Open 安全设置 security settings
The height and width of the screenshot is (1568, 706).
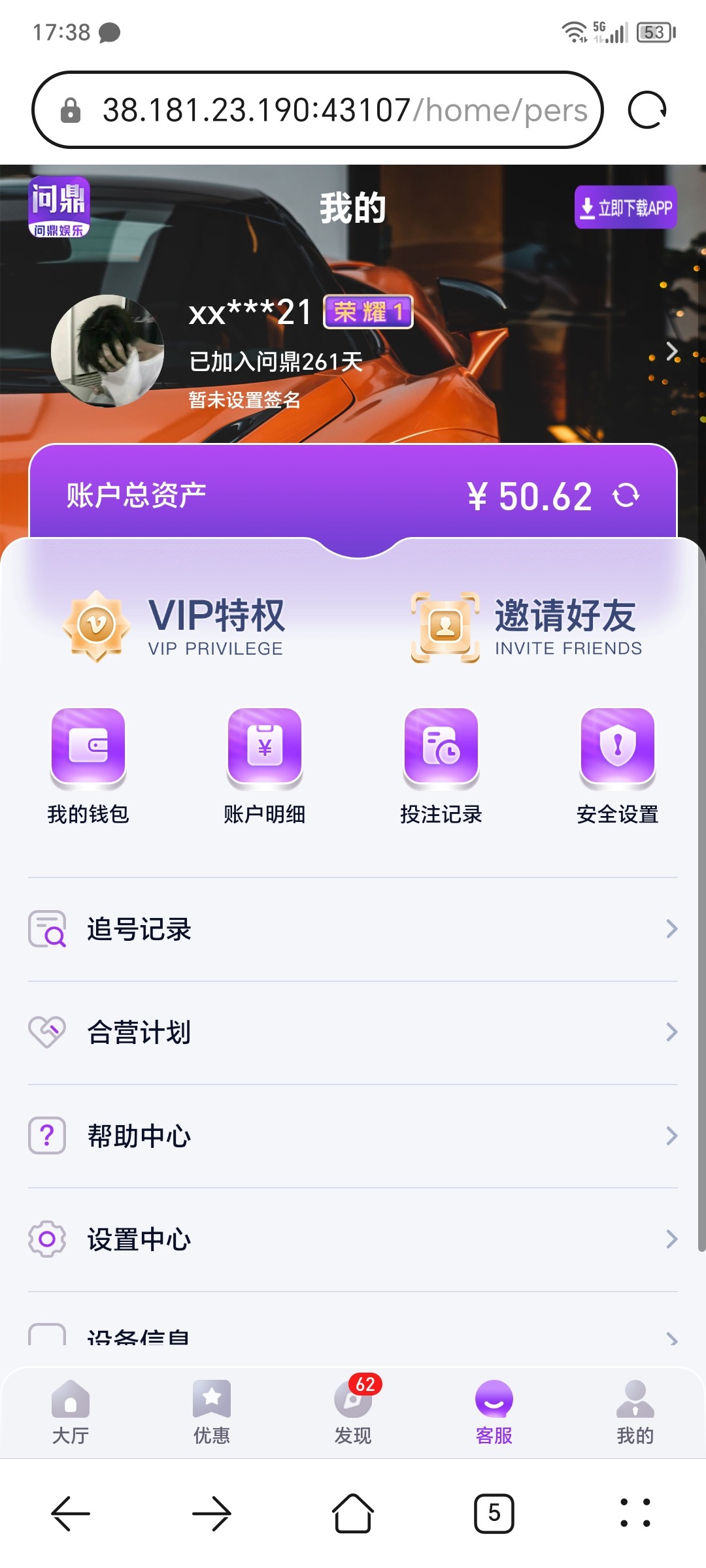pos(618,766)
